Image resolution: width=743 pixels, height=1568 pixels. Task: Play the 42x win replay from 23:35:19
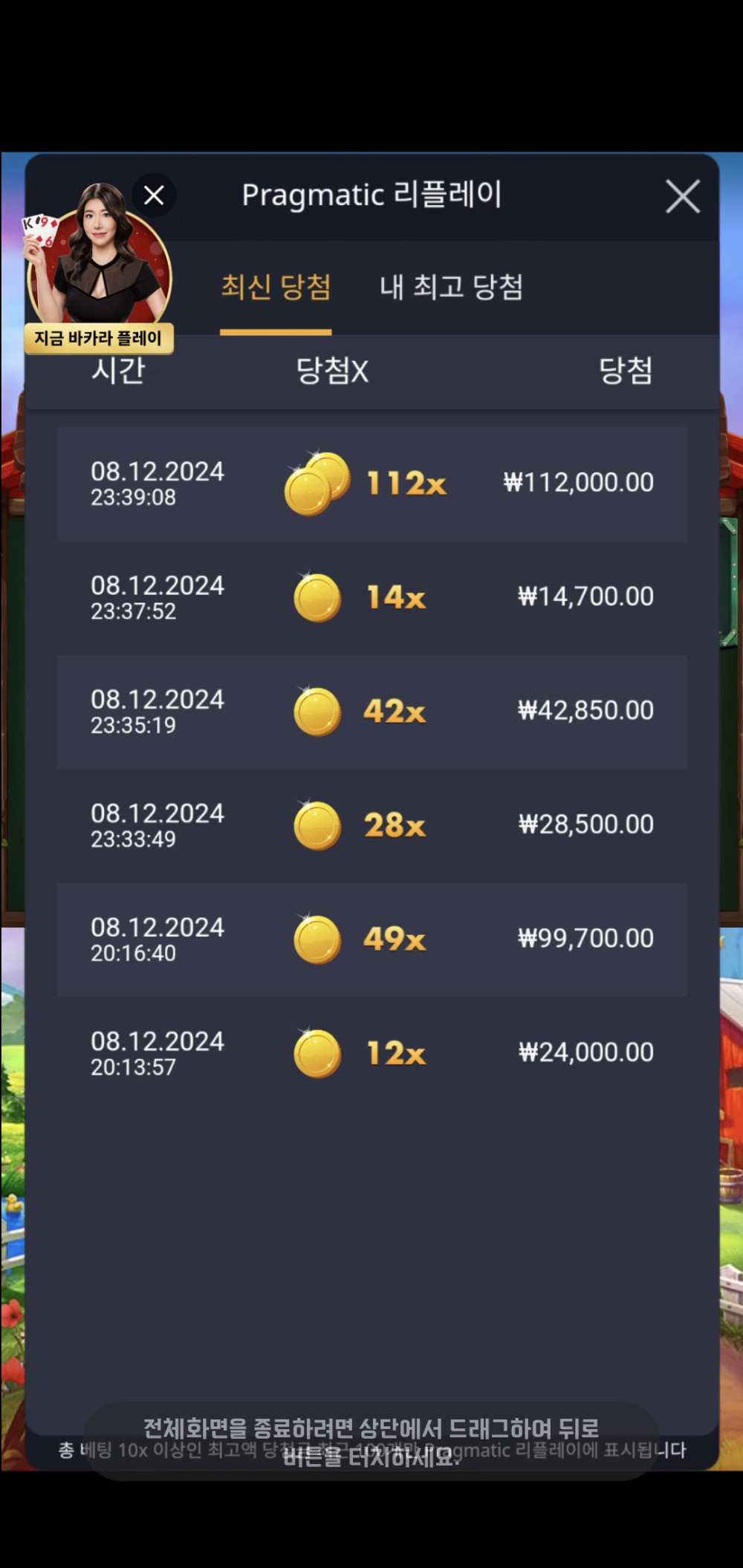tap(371, 712)
